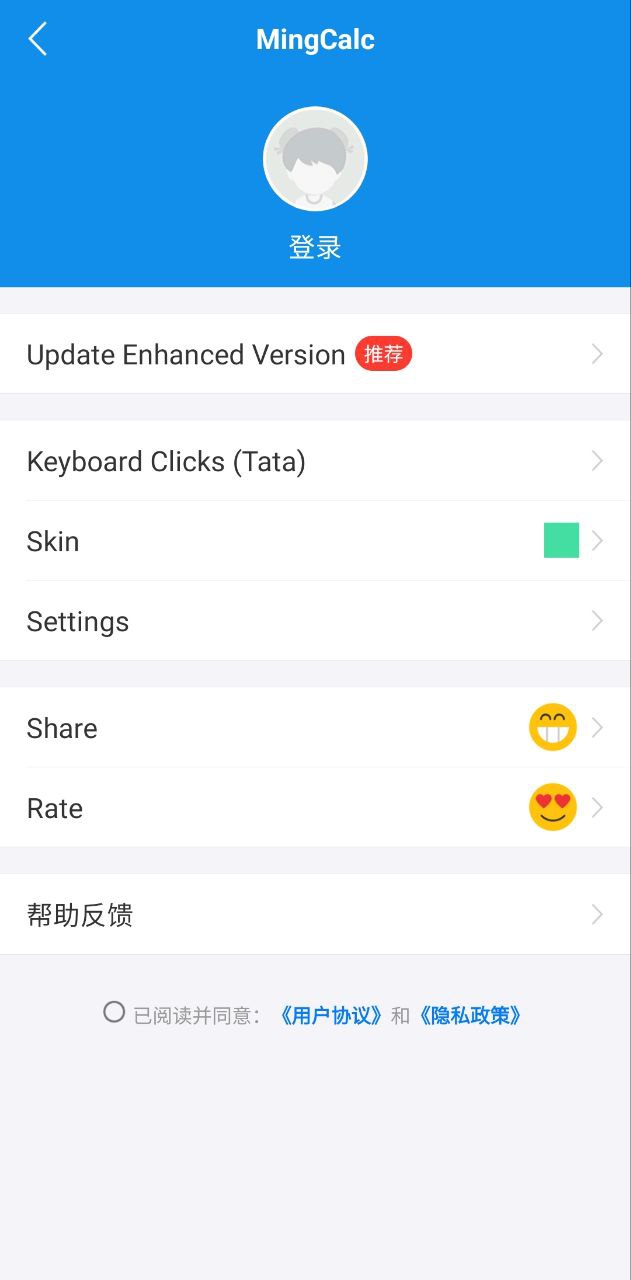Go back using the top-left arrow

click(x=38, y=40)
